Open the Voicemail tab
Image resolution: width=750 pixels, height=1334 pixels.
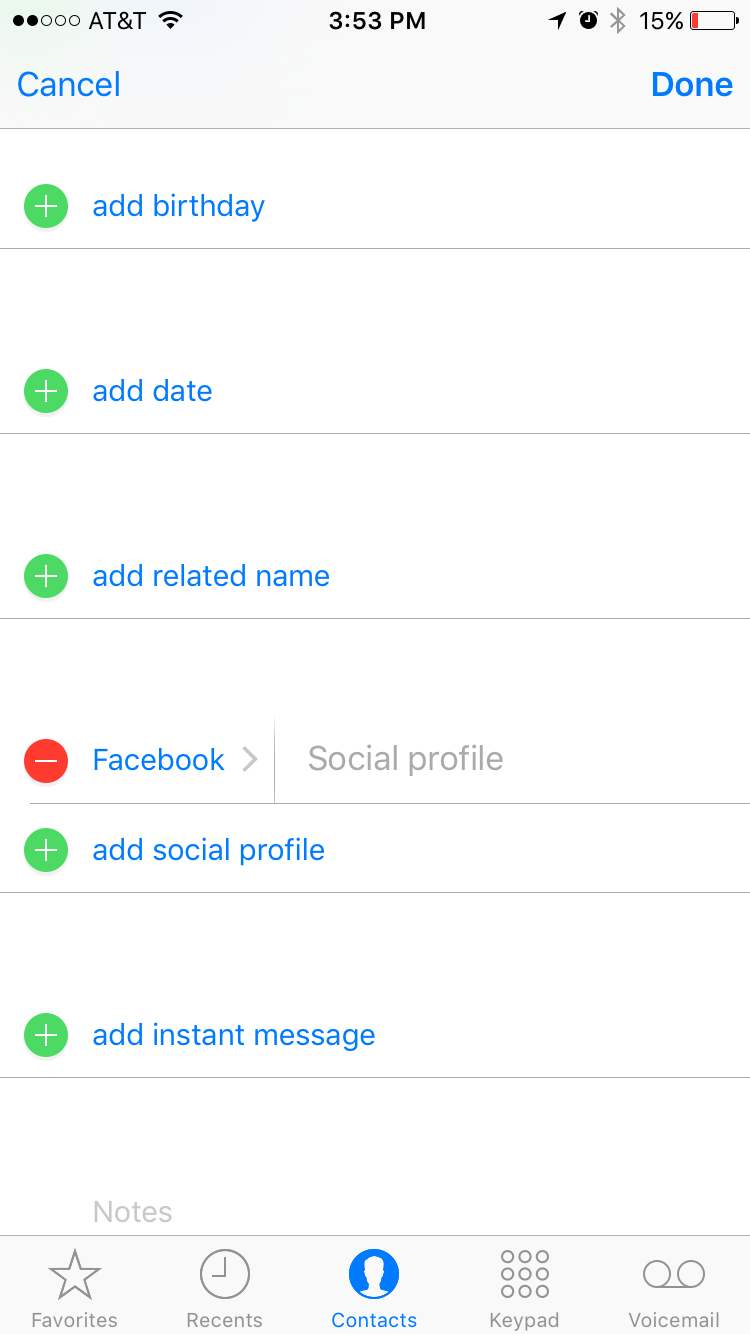pos(674,1288)
